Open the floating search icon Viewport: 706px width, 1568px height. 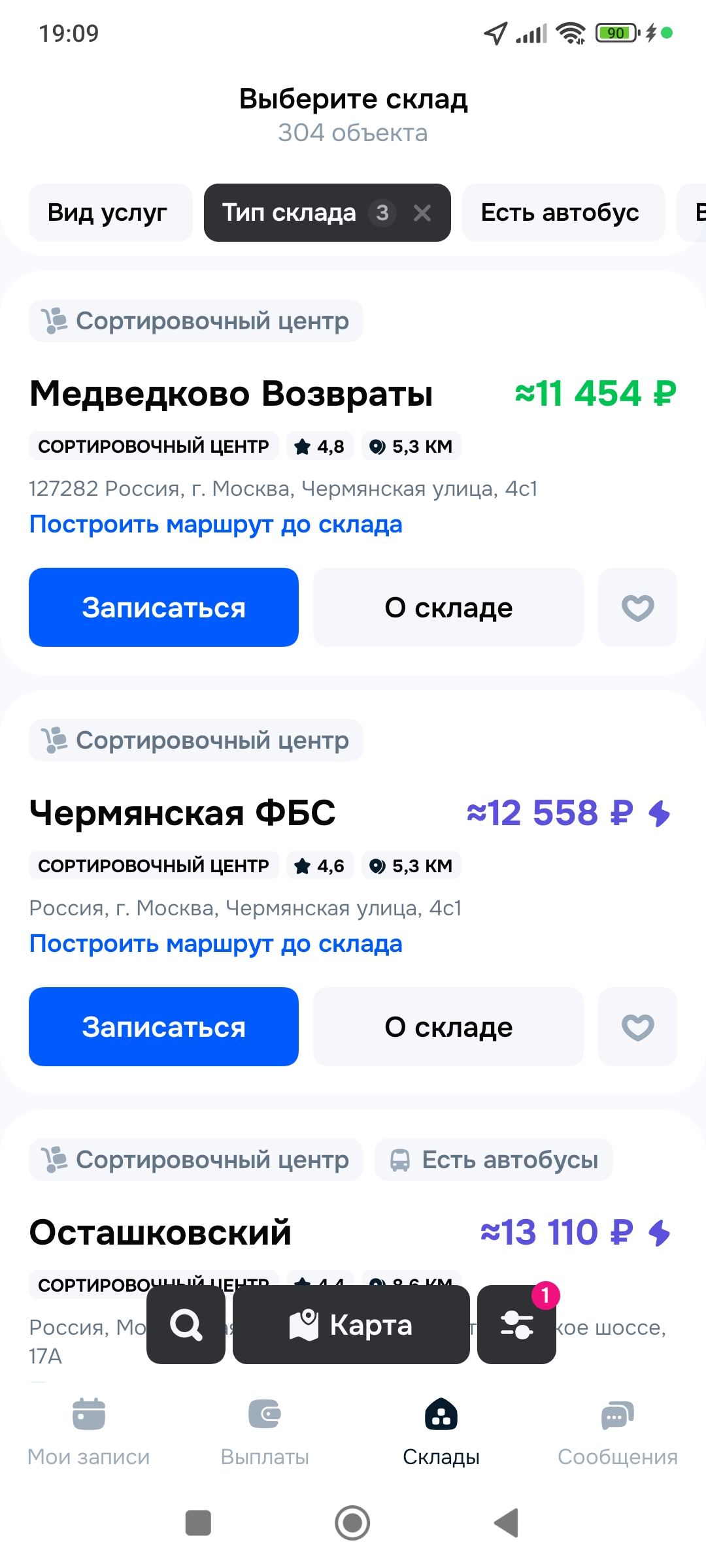pyautogui.click(x=186, y=1324)
